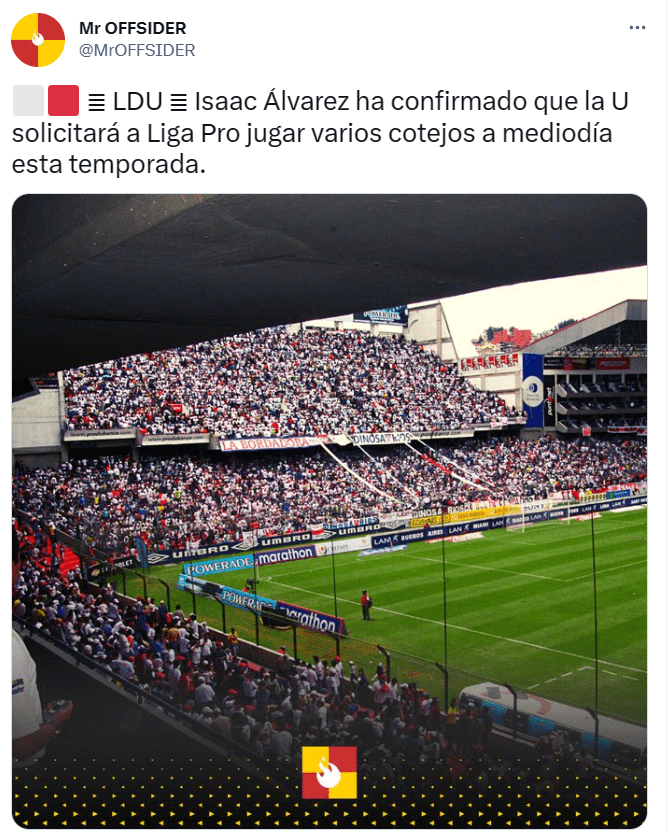Open the stadium photo in the tweet

point(329,510)
